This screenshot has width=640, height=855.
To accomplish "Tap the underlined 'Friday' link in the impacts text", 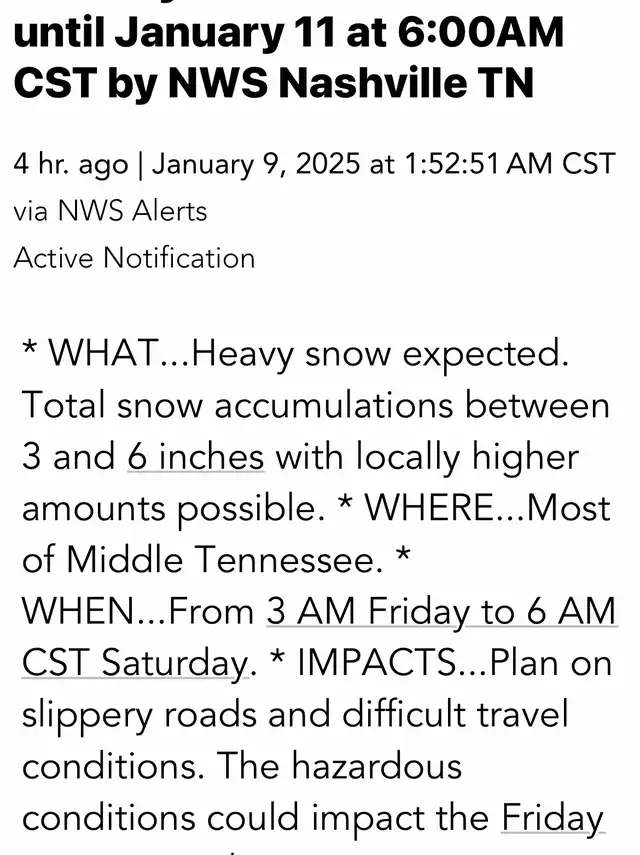I will 552,817.
